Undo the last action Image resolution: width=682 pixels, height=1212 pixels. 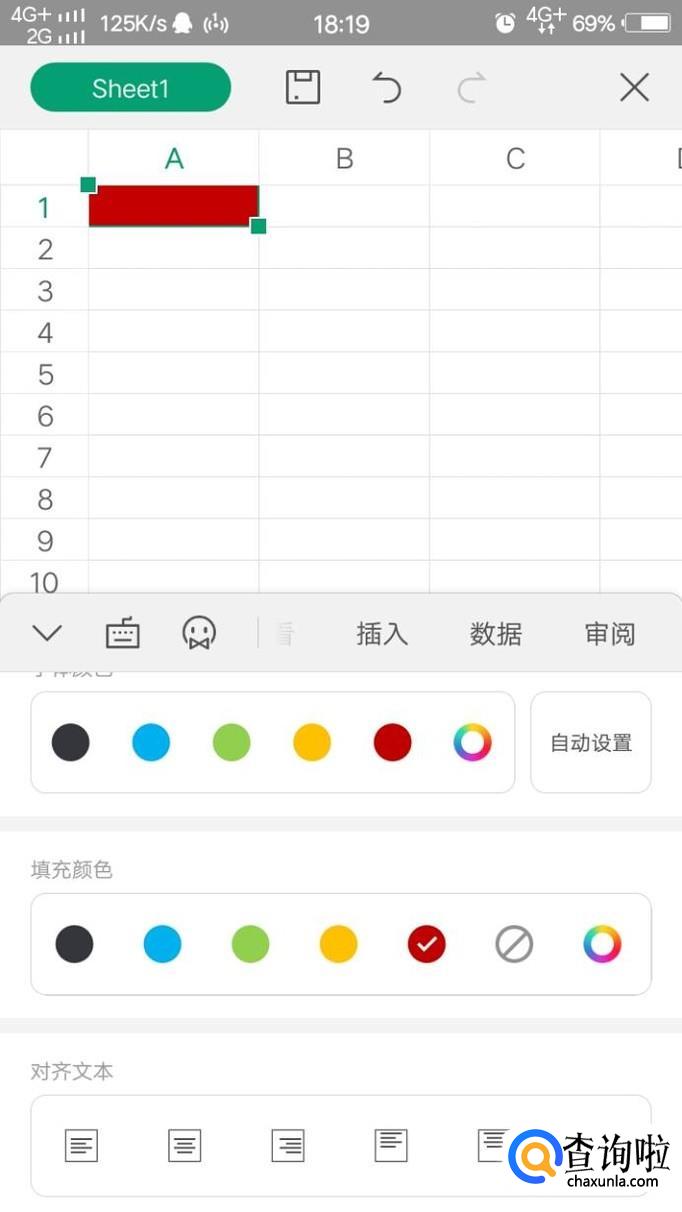tap(387, 88)
